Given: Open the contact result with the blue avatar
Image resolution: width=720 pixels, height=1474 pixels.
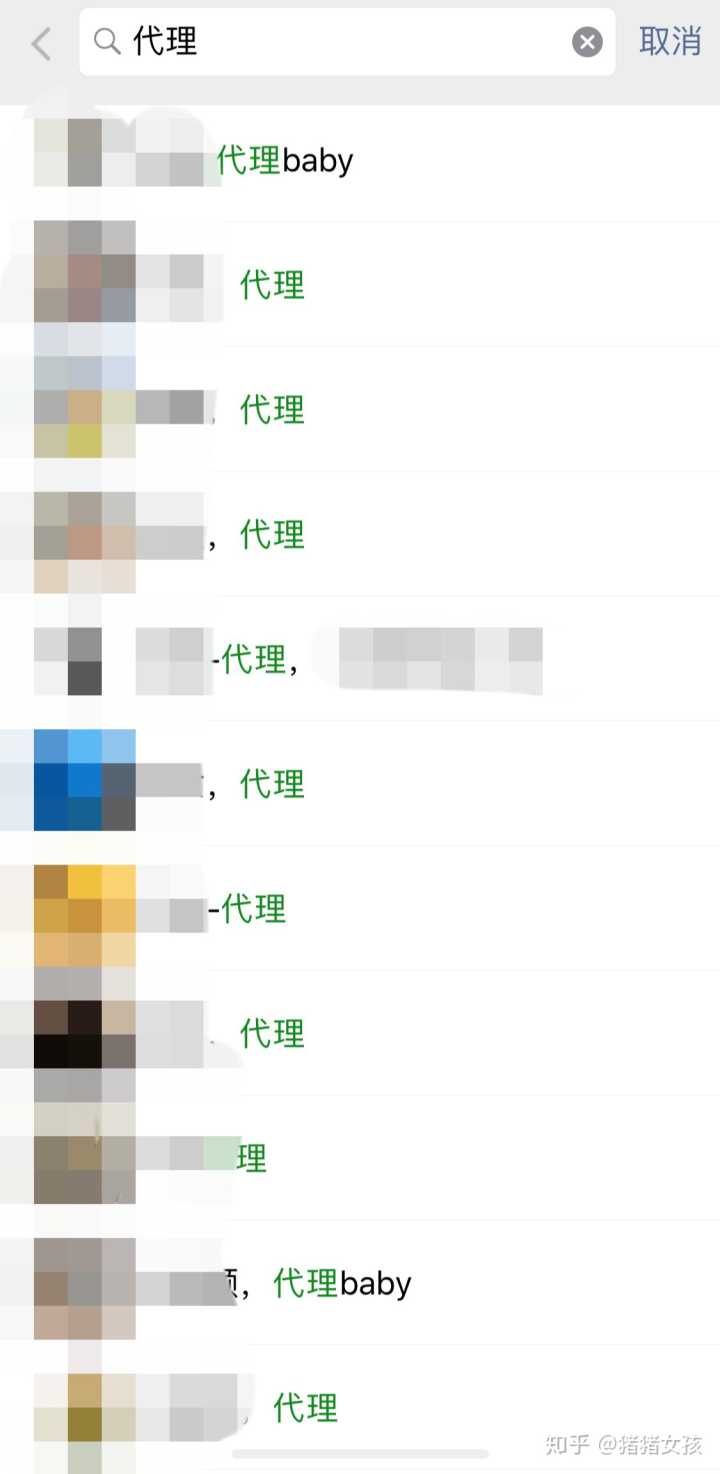Looking at the screenshot, I should tap(360, 784).
